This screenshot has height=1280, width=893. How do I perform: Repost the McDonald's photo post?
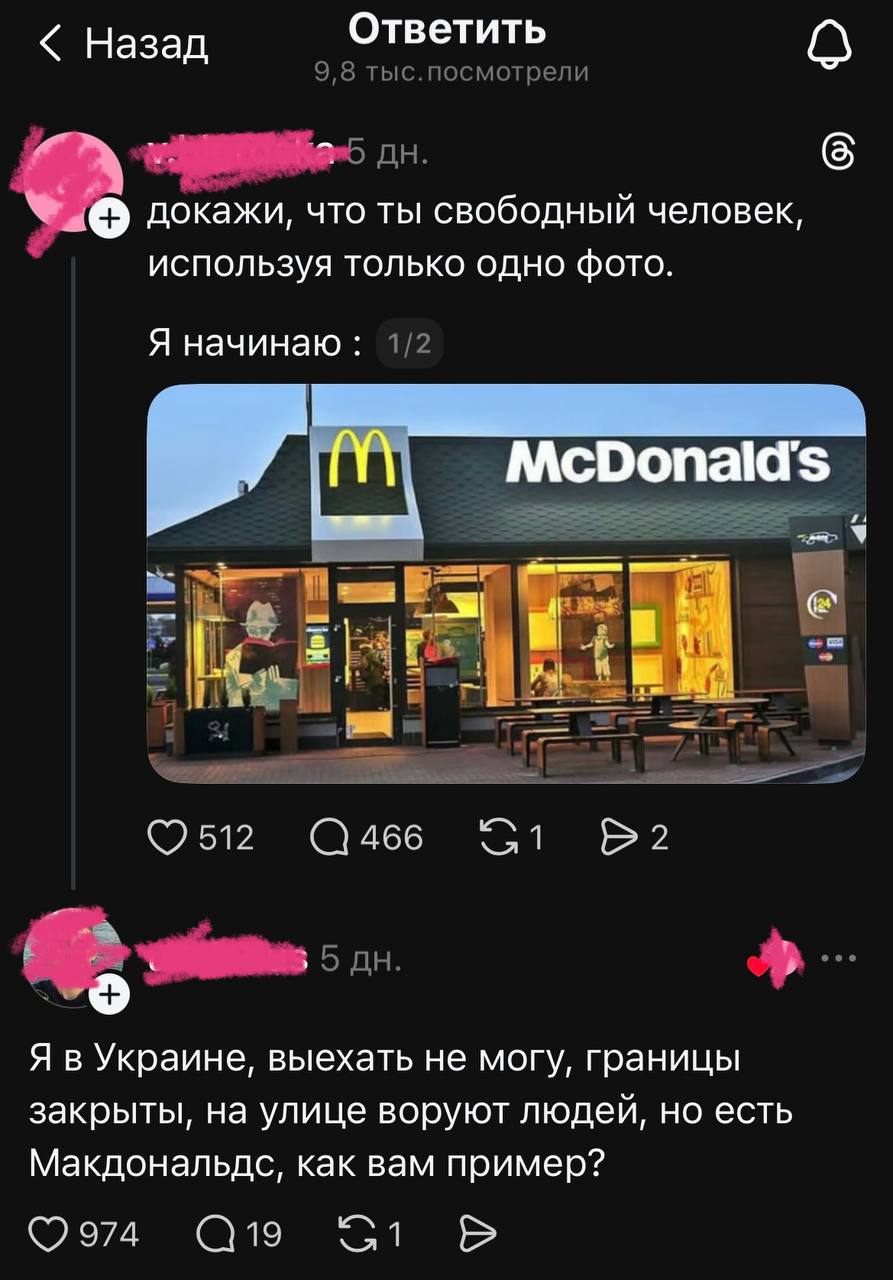pyautogui.click(x=496, y=837)
